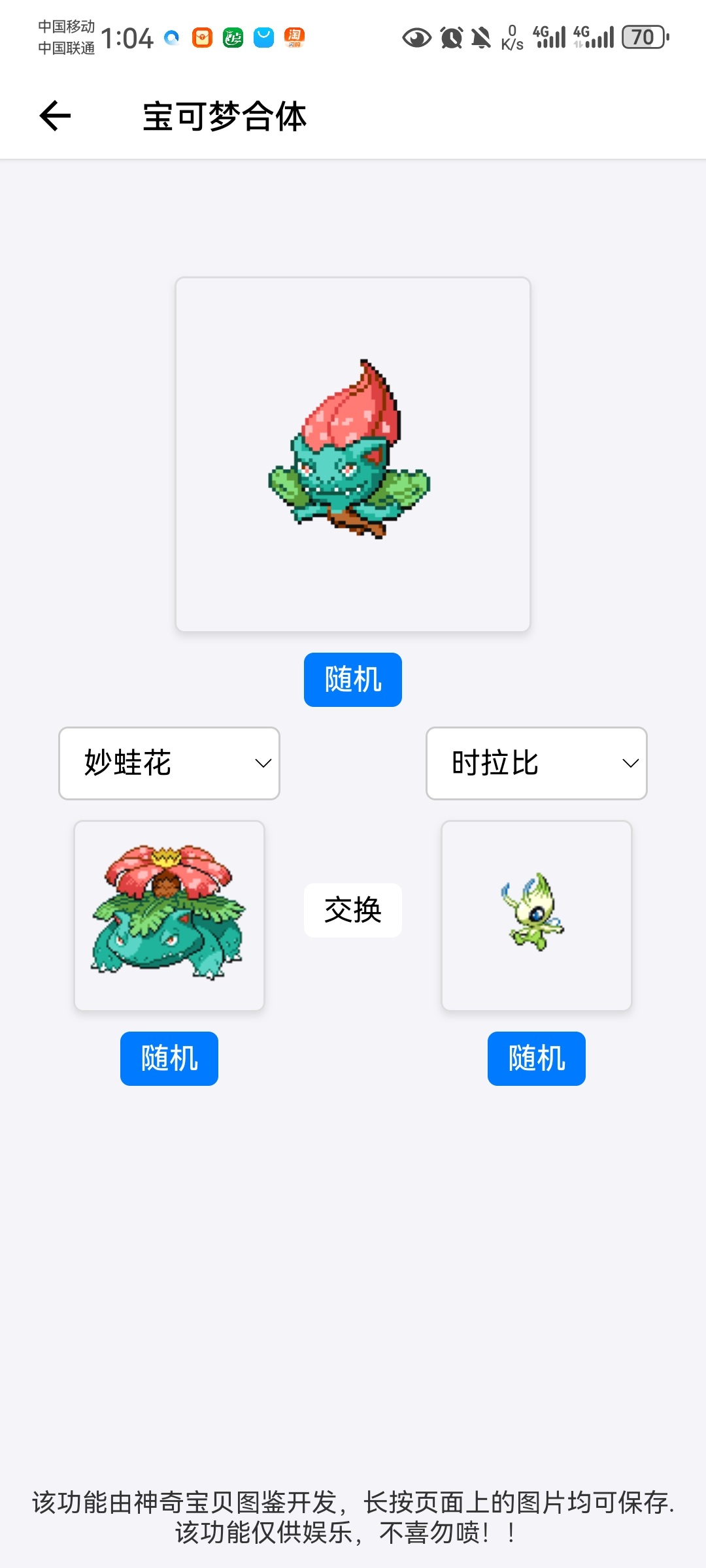This screenshot has width=706, height=1568.
Task: Tap the 交换 swap button
Action: [352, 910]
